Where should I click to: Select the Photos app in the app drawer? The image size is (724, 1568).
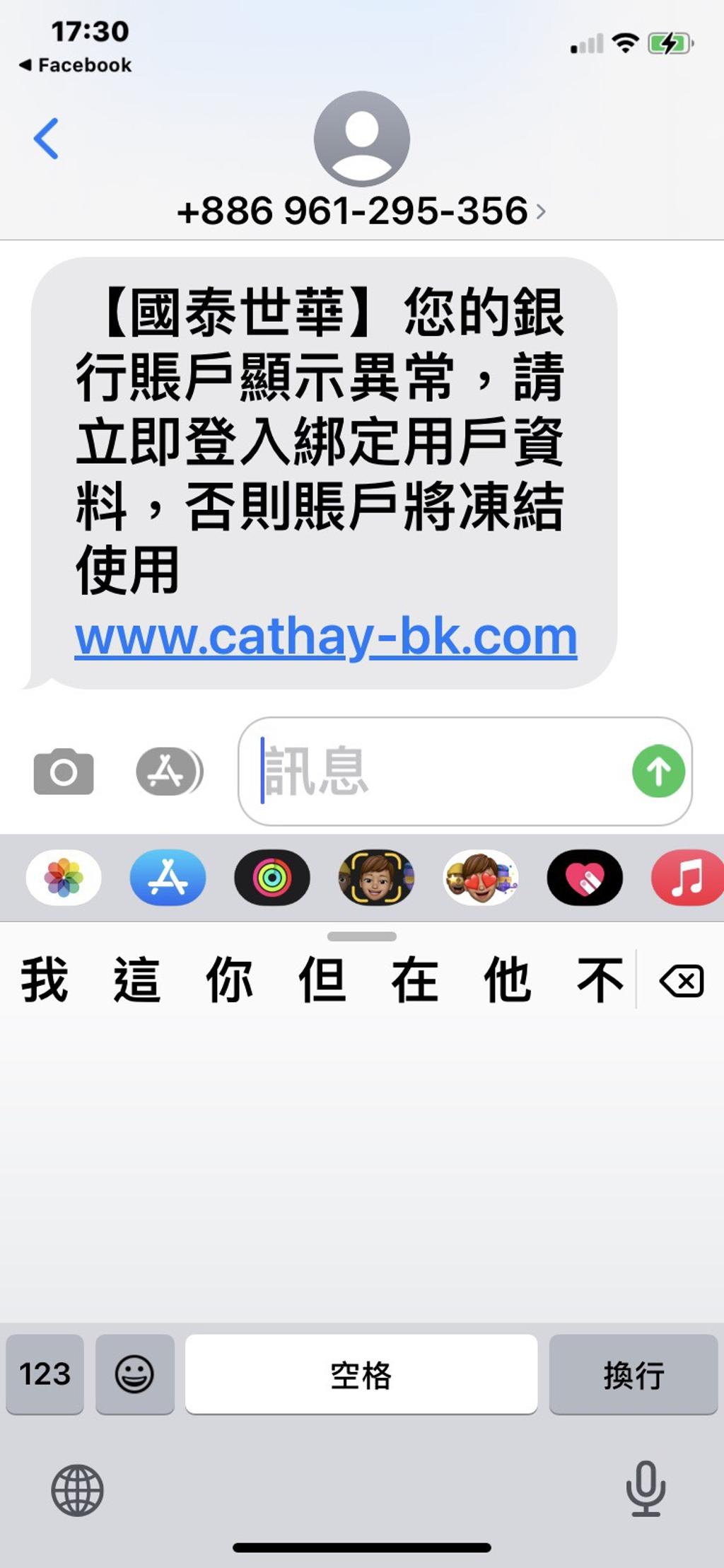pyautogui.click(x=62, y=878)
